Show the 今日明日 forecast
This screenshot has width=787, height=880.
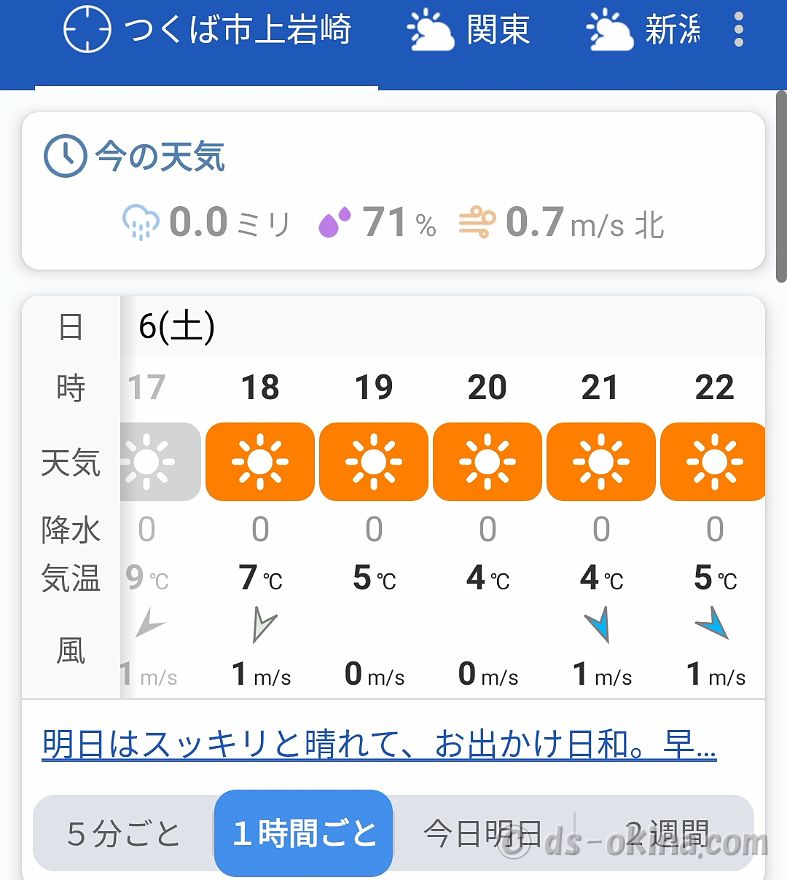coord(482,833)
